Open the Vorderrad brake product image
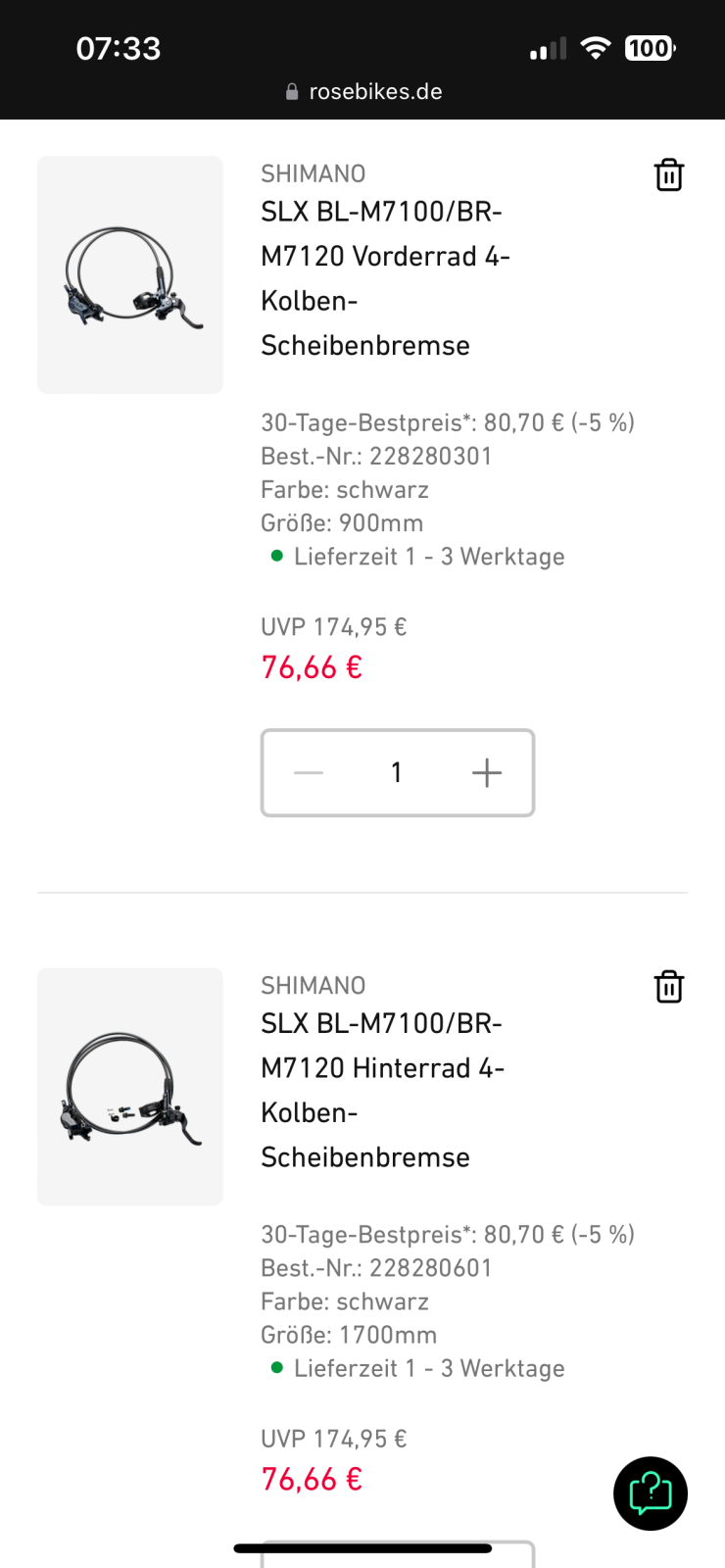Image resolution: width=725 pixels, height=1568 pixels. pos(130,274)
